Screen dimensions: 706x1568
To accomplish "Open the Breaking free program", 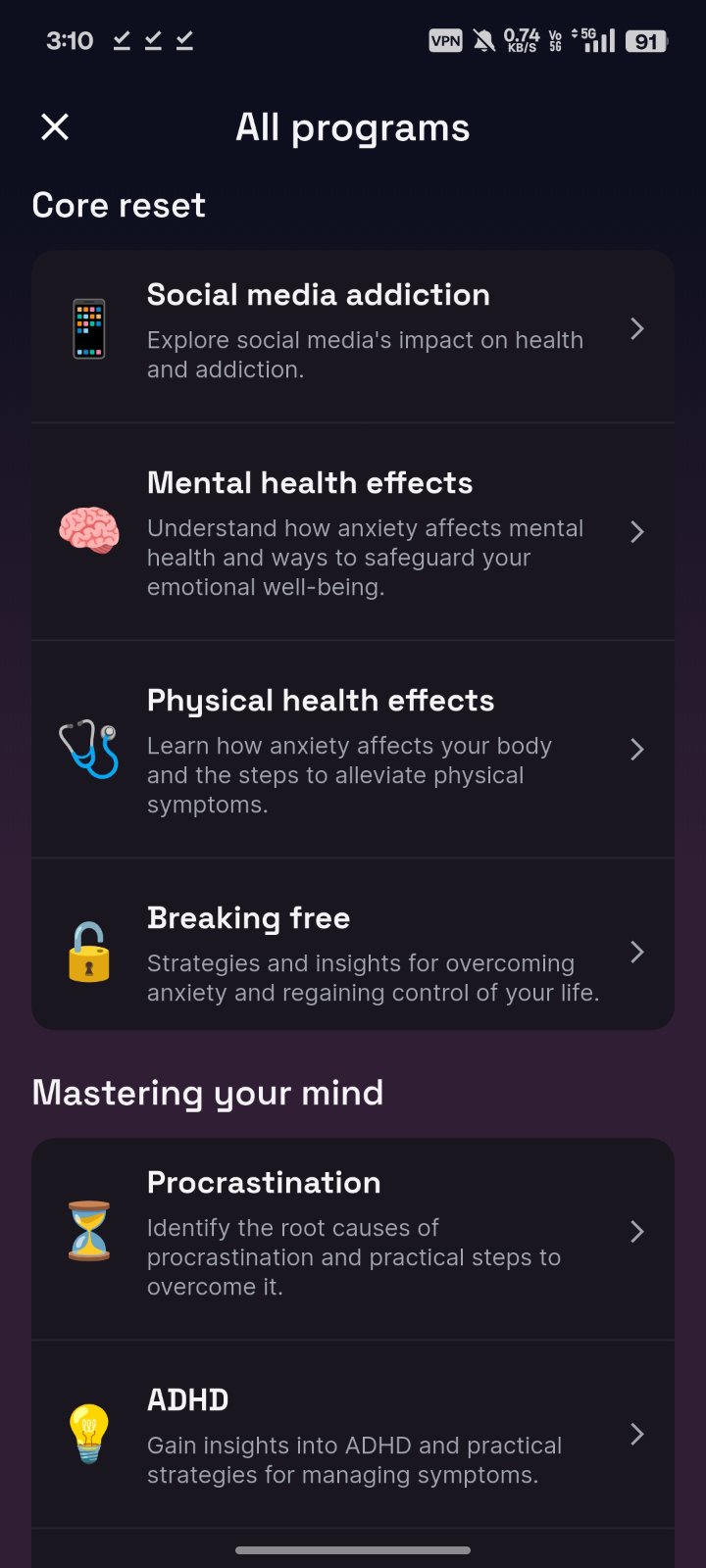I will 353,952.
